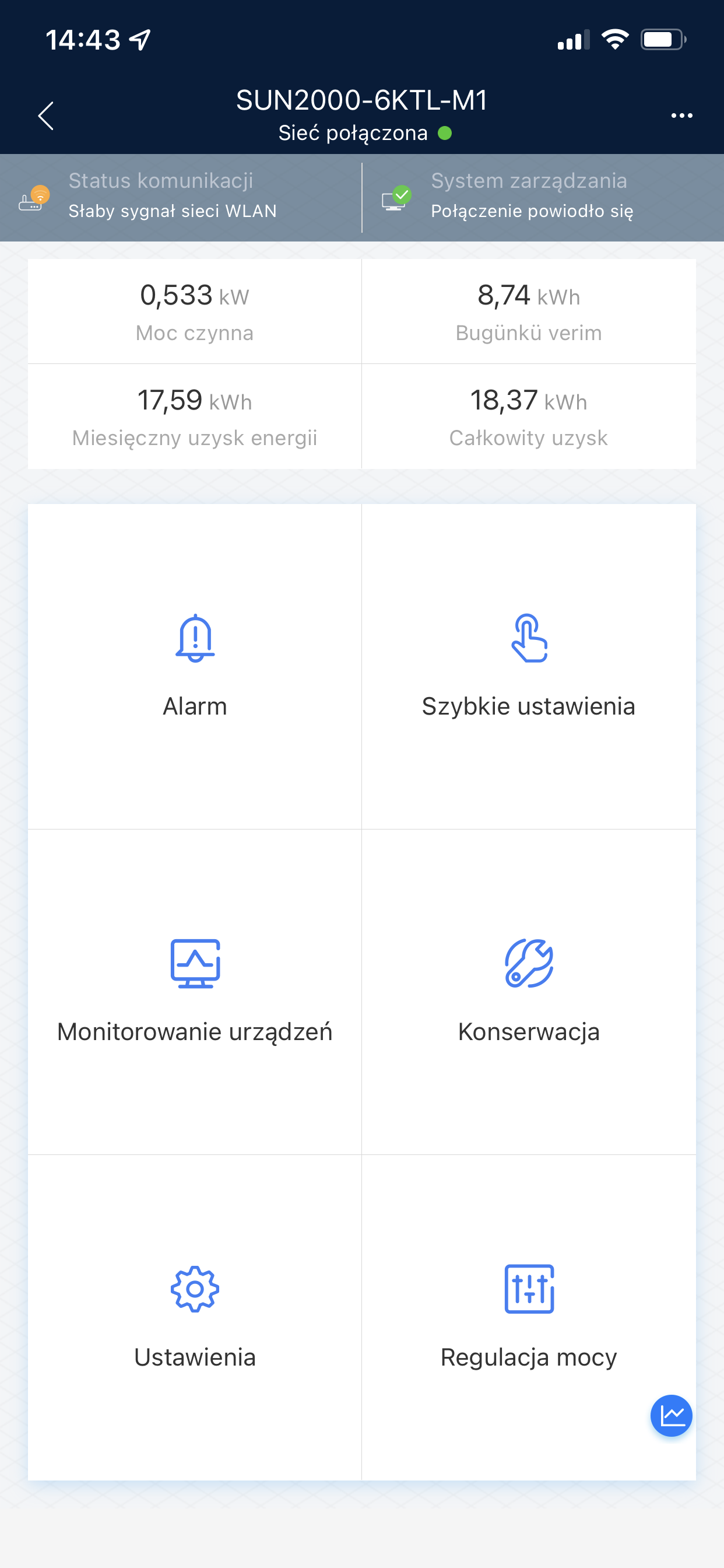Go back using the header arrow
Screen dimensions: 724x1568
46,116
